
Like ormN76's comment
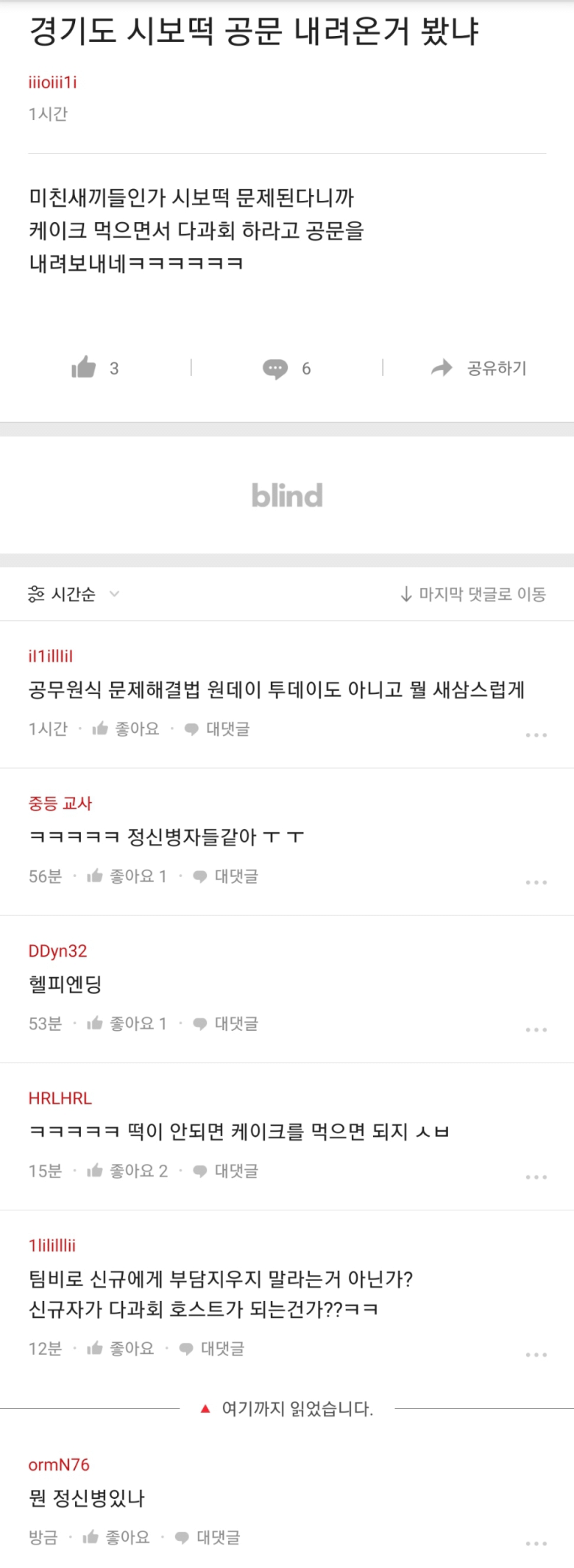coord(116,1537)
